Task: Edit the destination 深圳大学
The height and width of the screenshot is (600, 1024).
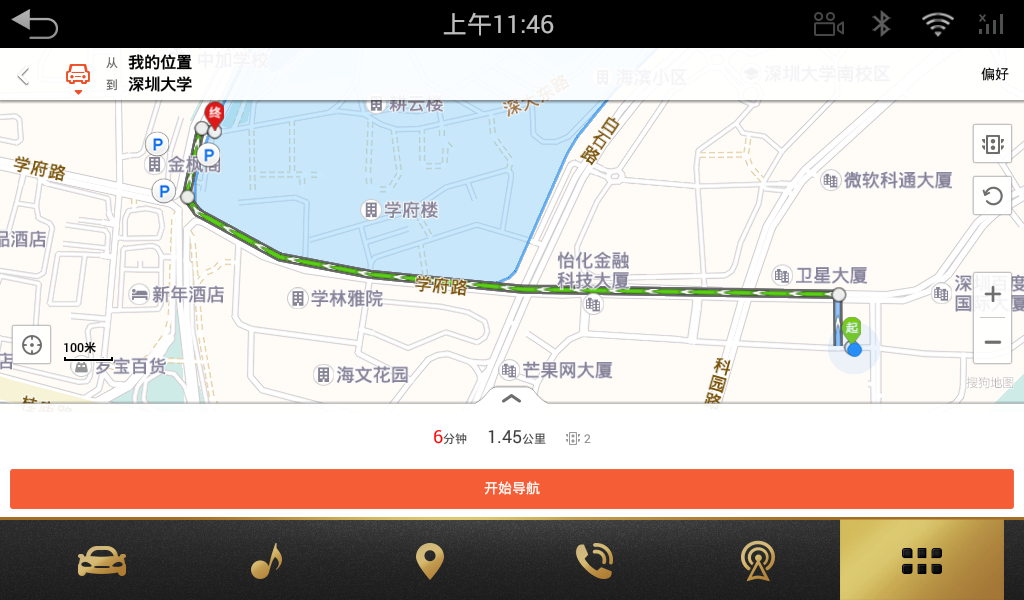Action: click(160, 85)
